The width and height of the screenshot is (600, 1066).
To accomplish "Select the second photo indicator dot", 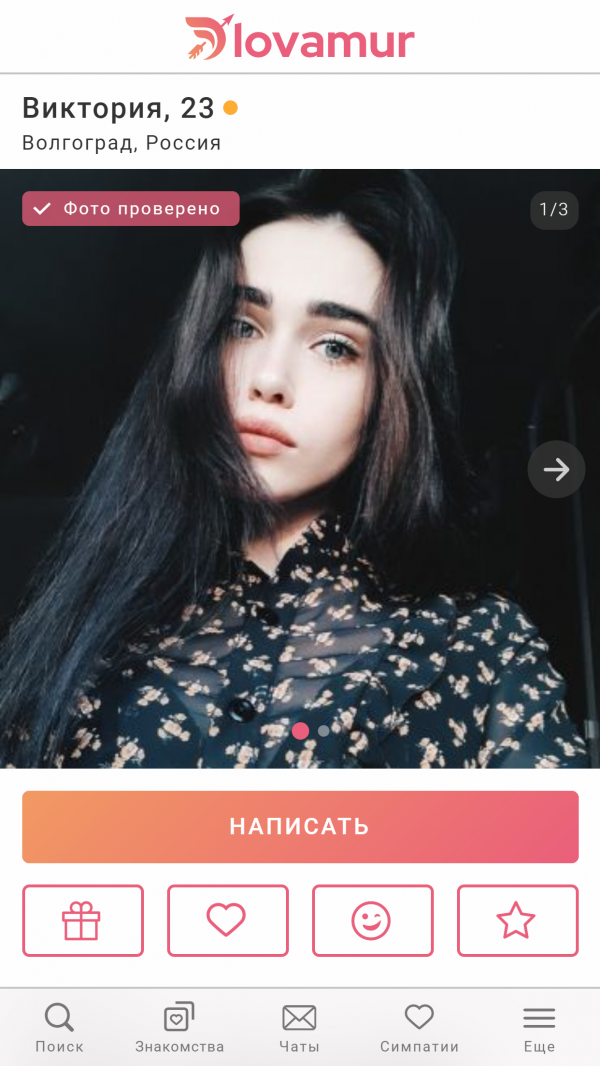I will pos(323,731).
